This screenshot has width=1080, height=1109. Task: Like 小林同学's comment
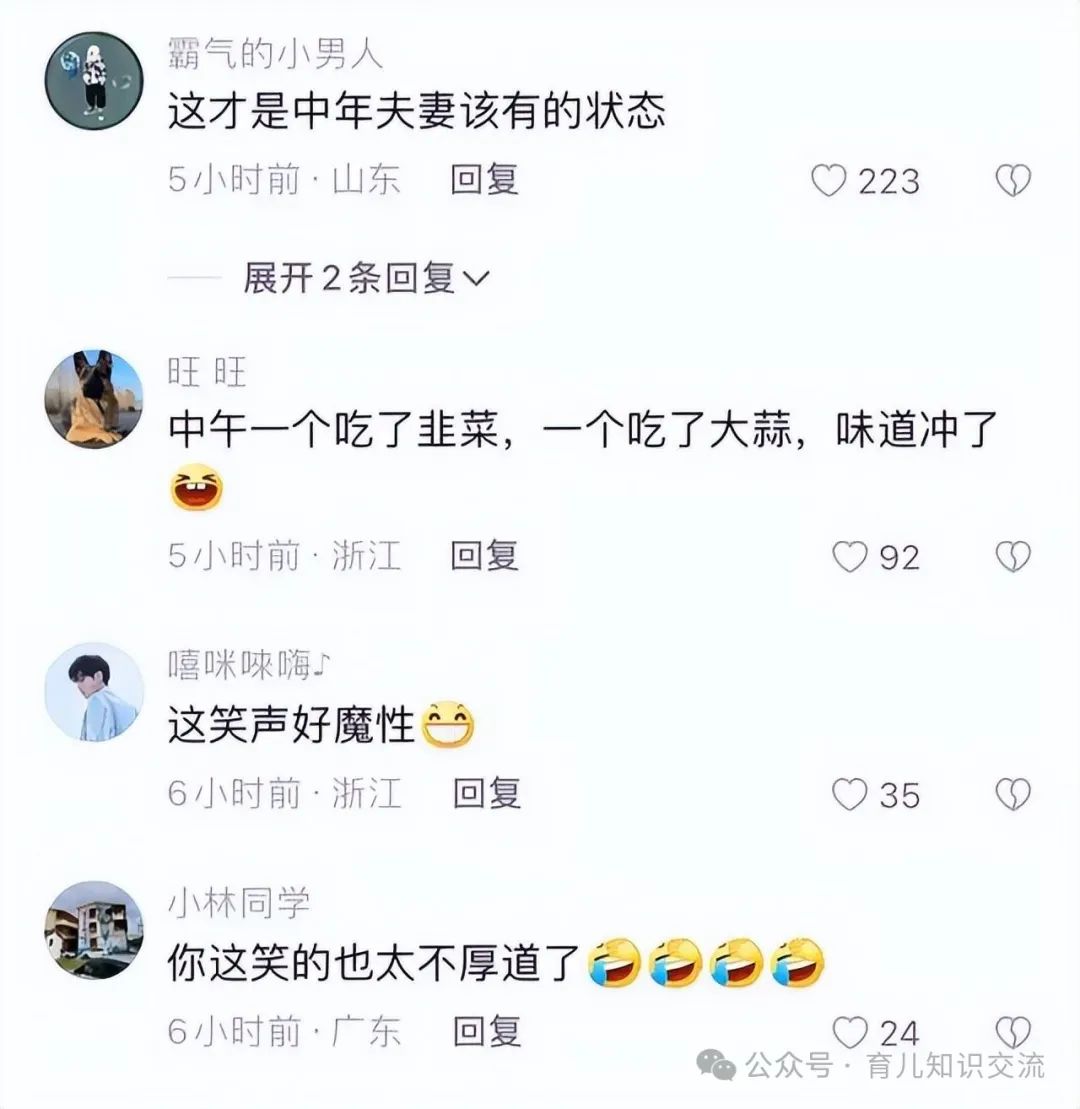850,1031
